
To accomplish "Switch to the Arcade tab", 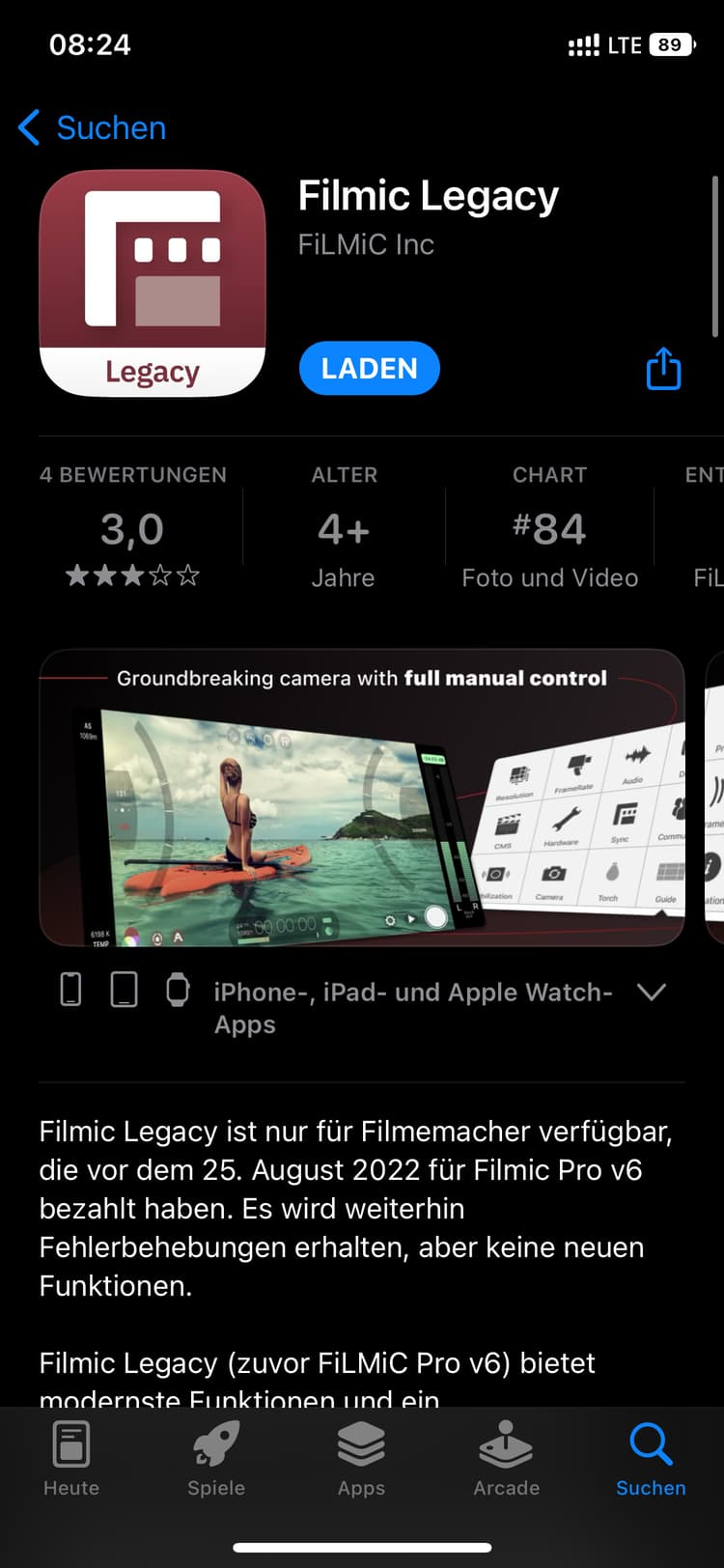I will pos(506,1458).
